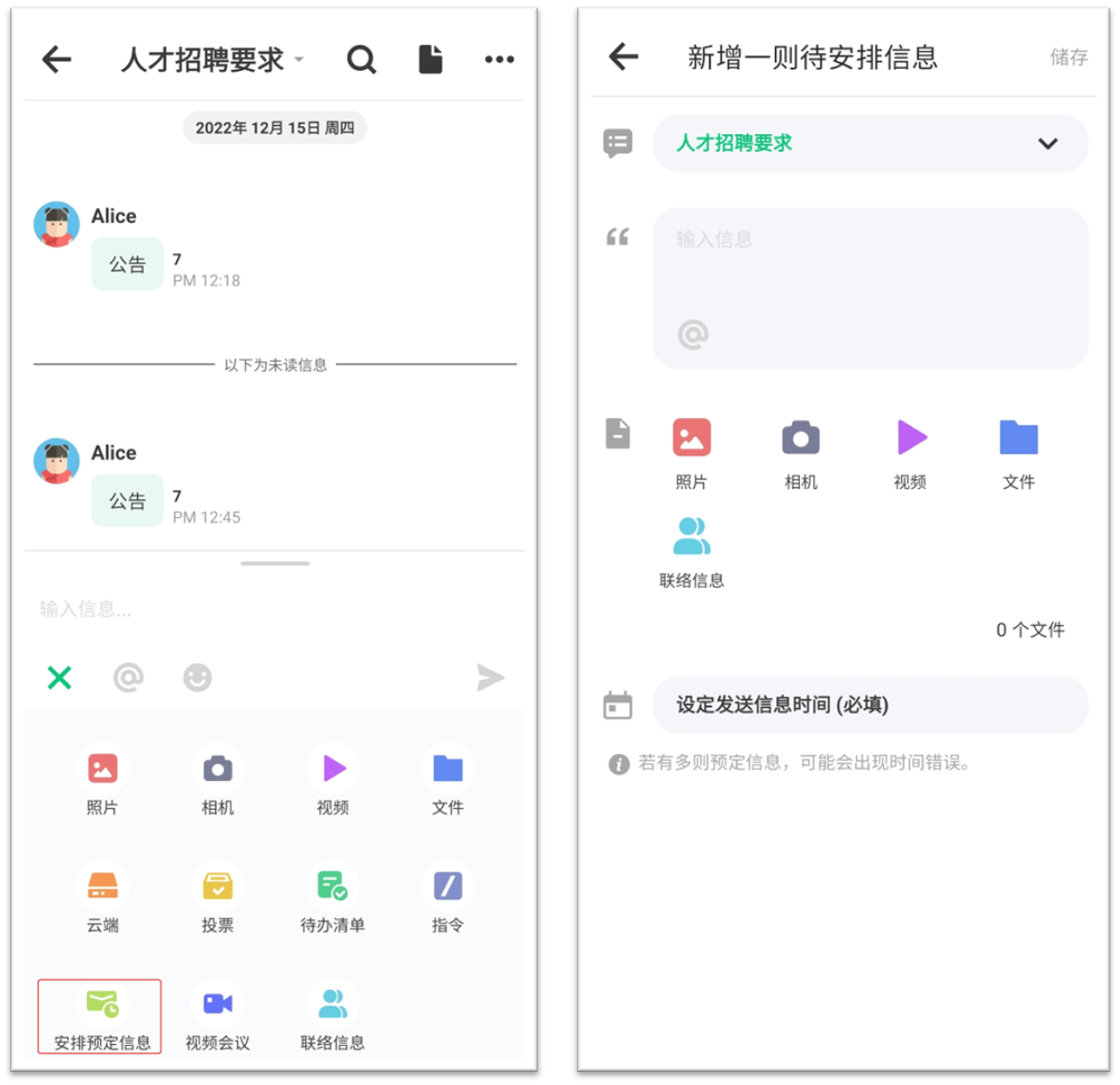Send the message with the paper plane icon

click(490, 677)
